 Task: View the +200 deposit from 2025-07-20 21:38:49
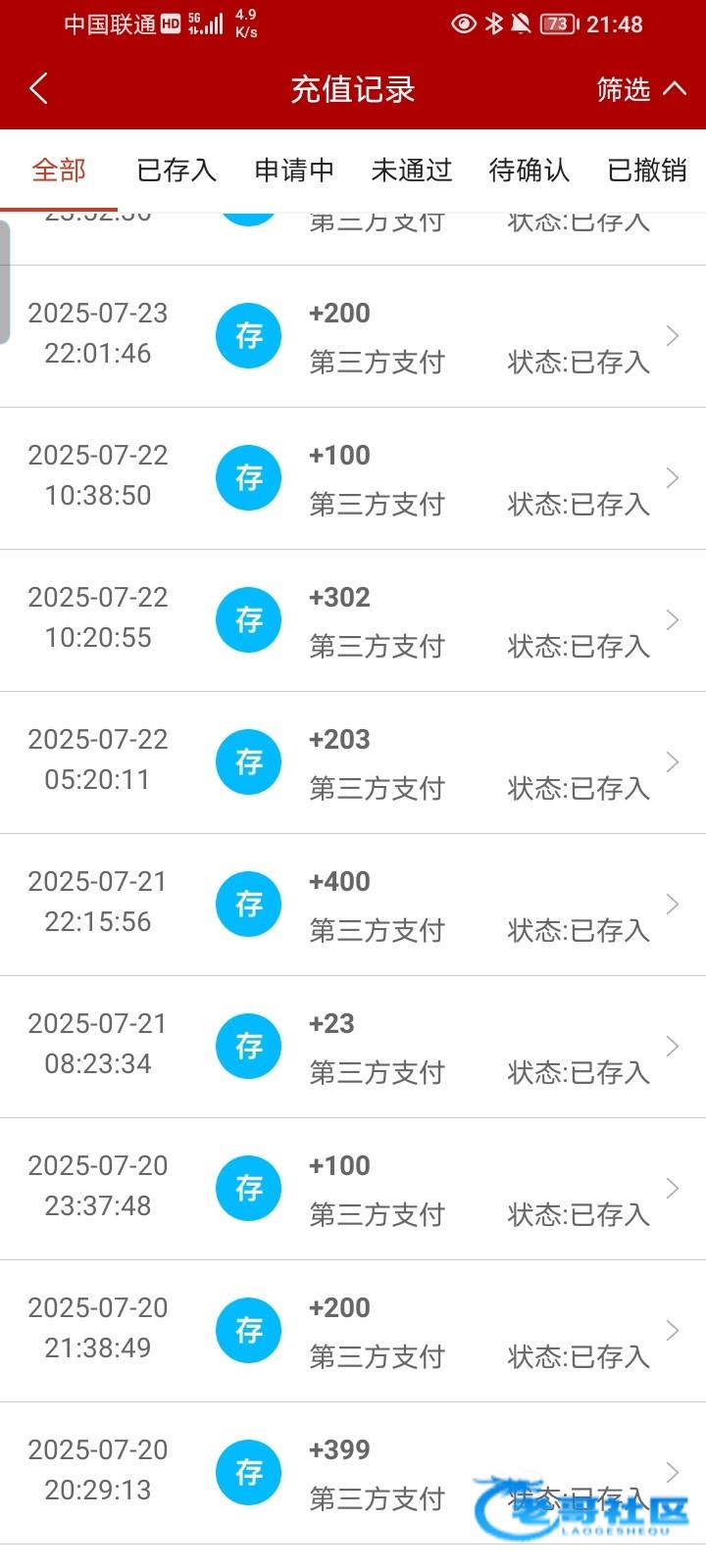tap(353, 1331)
